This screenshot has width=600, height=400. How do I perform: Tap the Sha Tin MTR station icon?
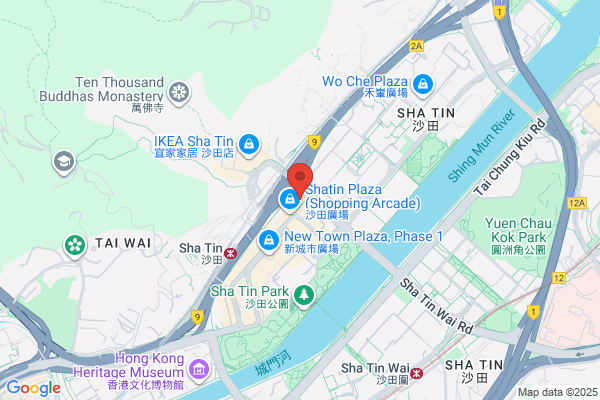(x=230, y=253)
